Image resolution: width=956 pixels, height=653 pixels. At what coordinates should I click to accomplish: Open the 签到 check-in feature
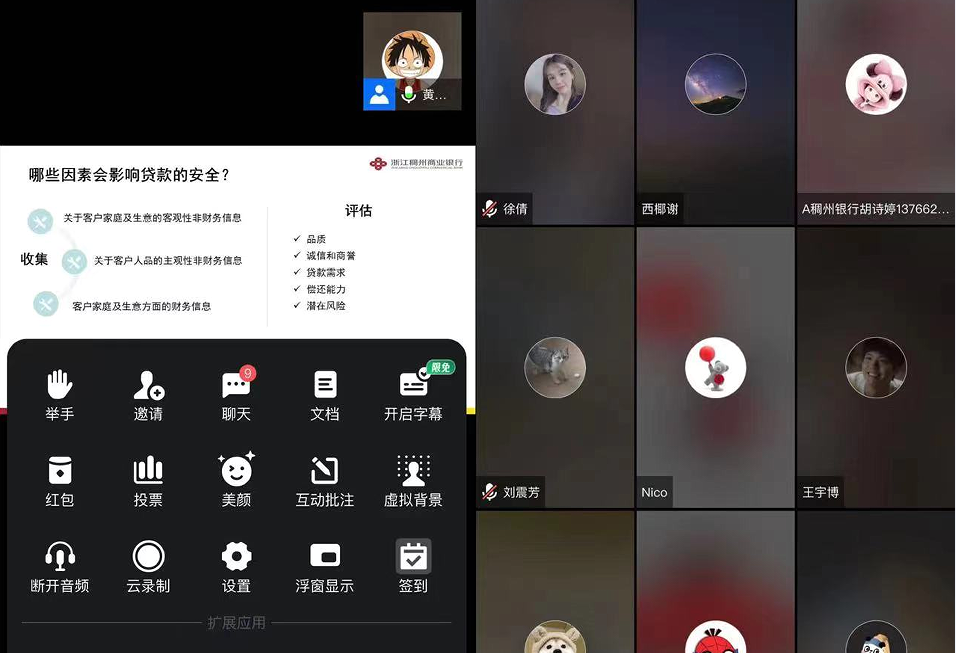pyautogui.click(x=413, y=566)
